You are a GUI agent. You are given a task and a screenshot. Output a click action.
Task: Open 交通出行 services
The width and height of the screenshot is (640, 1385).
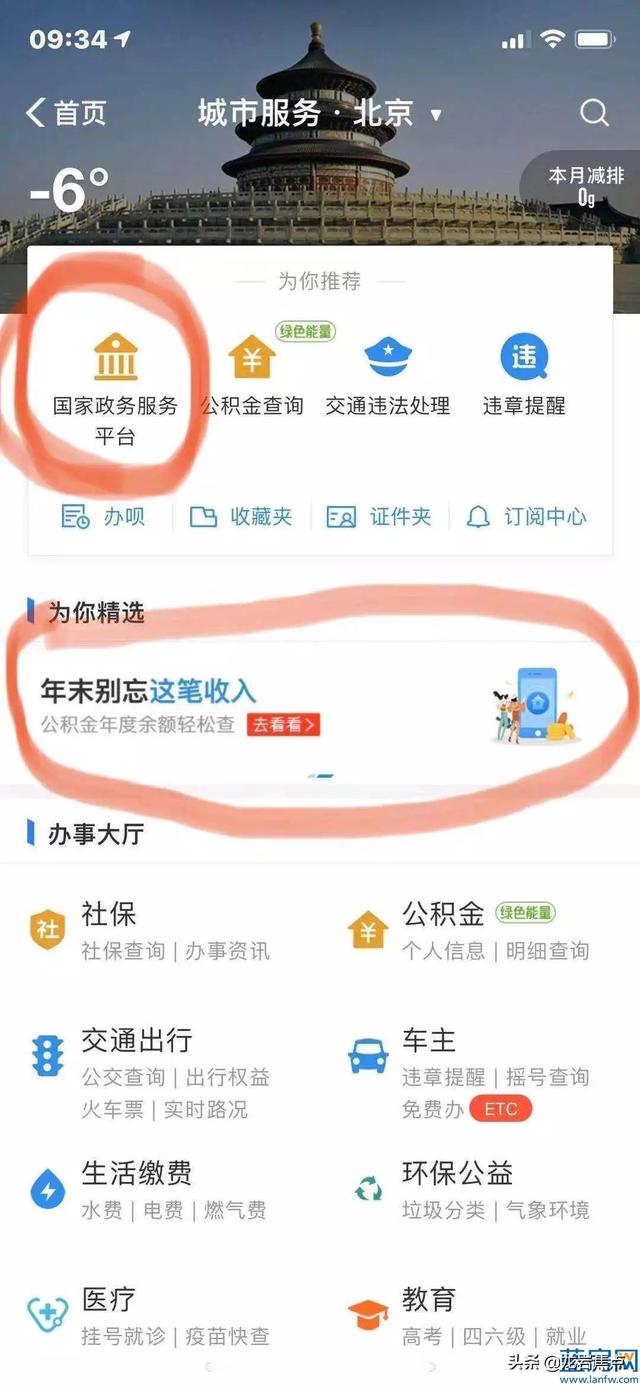(150, 1073)
